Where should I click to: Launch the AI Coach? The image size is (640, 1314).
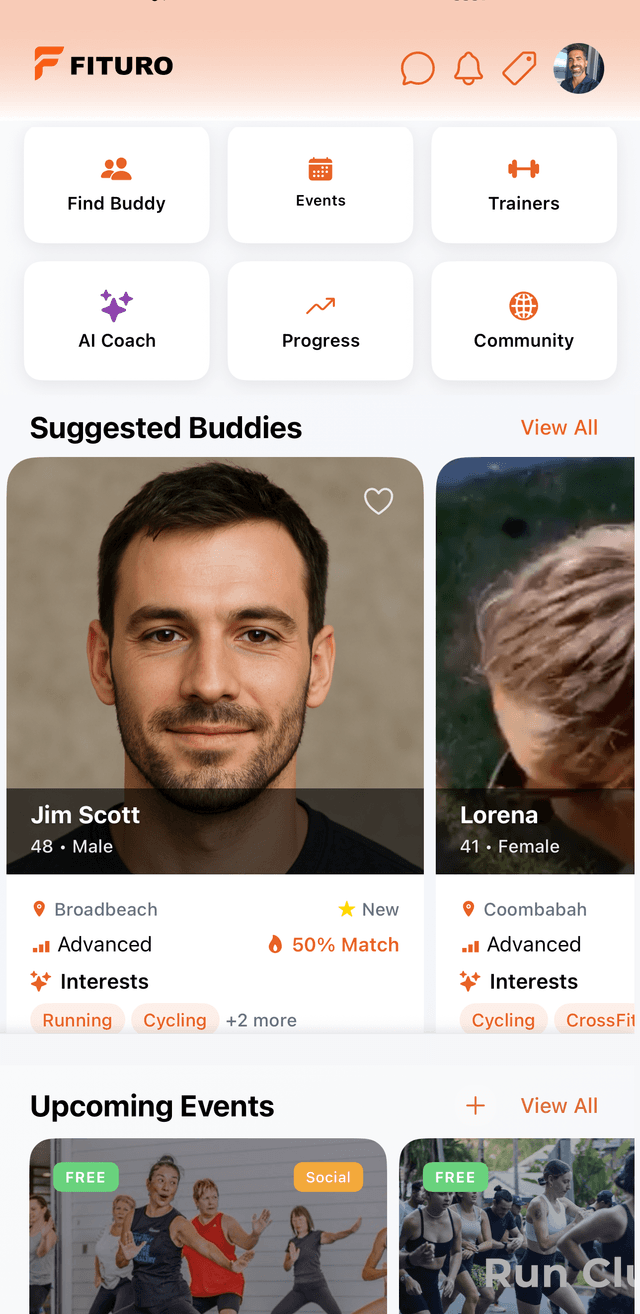[117, 321]
